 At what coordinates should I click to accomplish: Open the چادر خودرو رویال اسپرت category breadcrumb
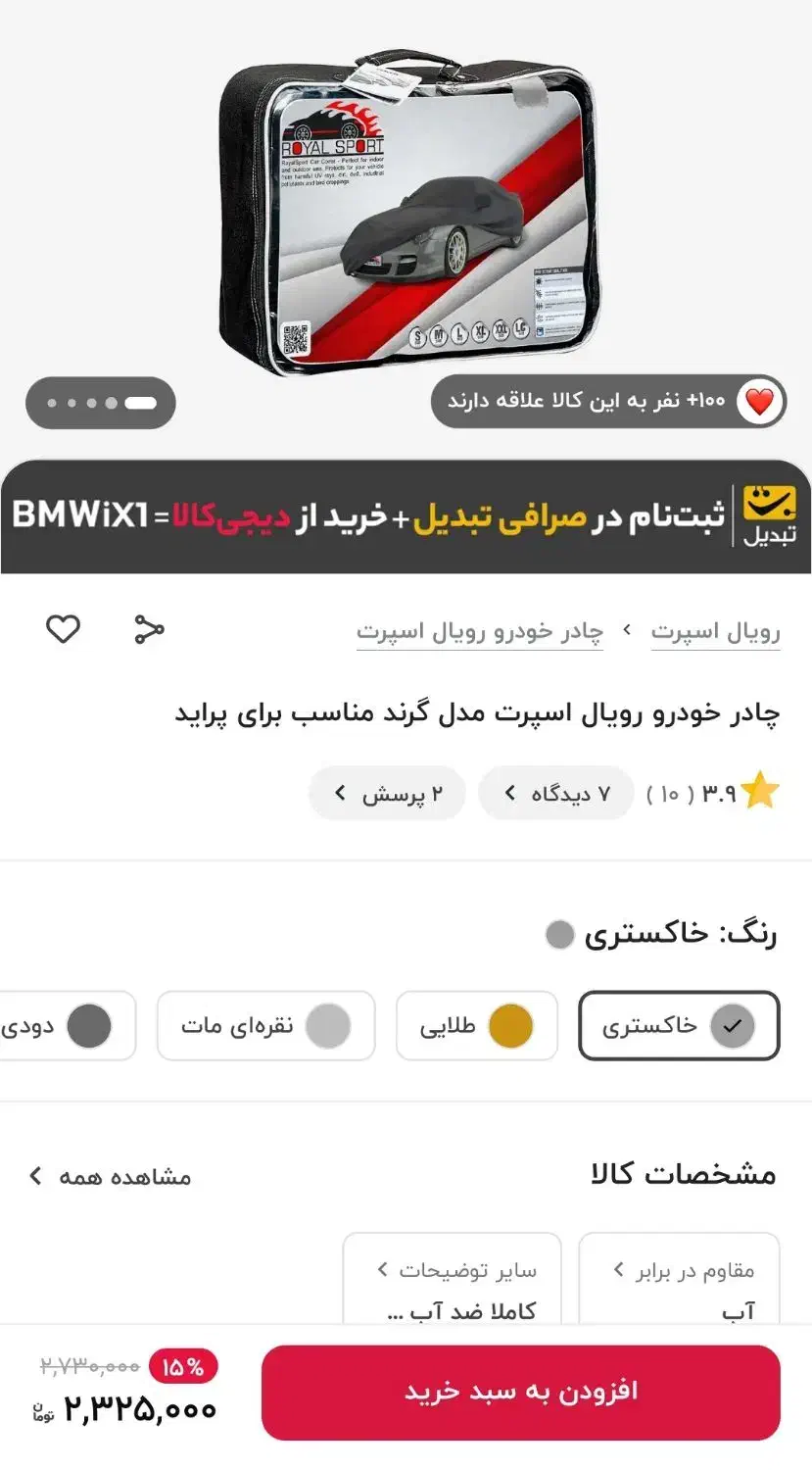(x=479, y=632)
